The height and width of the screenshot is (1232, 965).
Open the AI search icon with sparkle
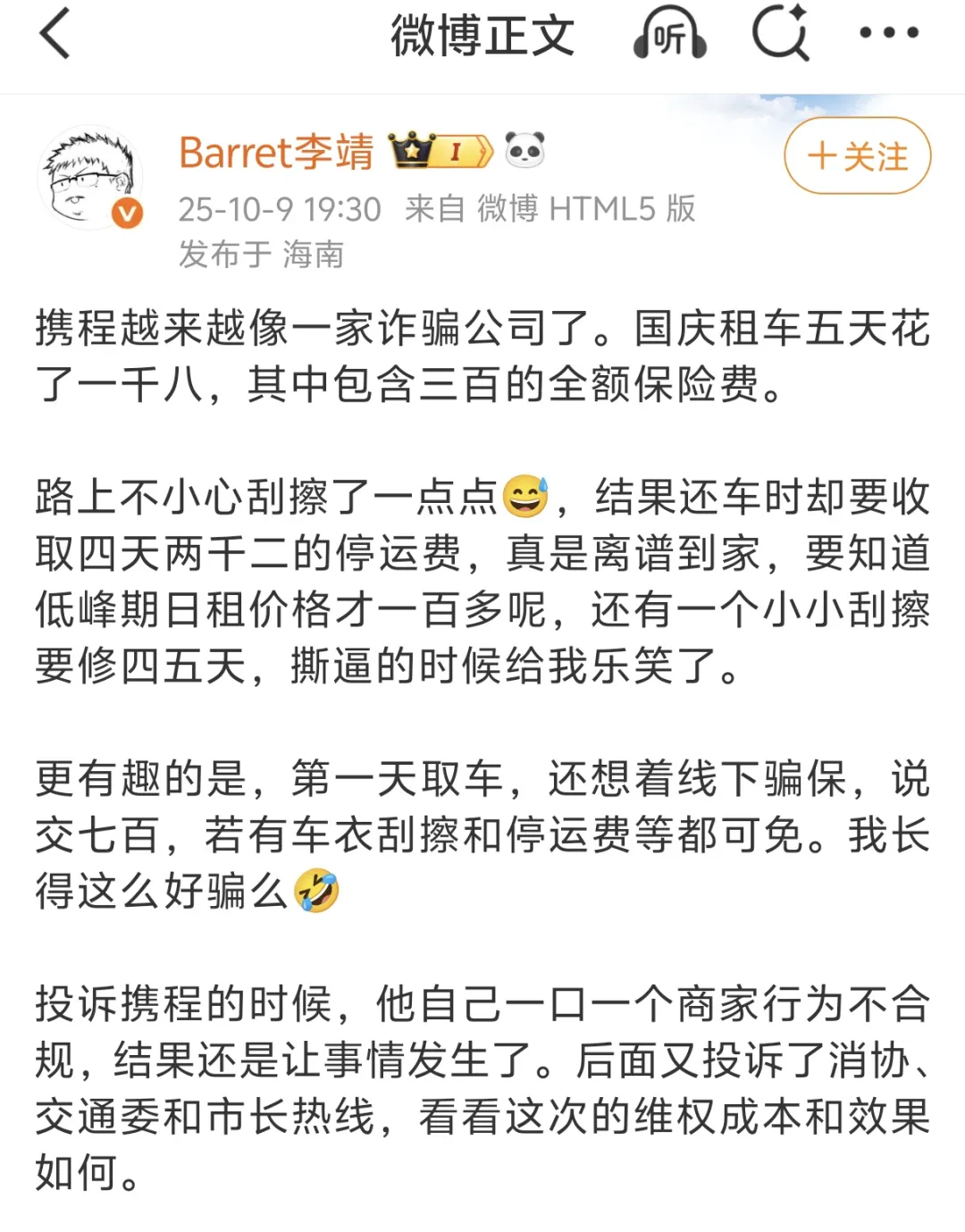click(x=781, y=34)
